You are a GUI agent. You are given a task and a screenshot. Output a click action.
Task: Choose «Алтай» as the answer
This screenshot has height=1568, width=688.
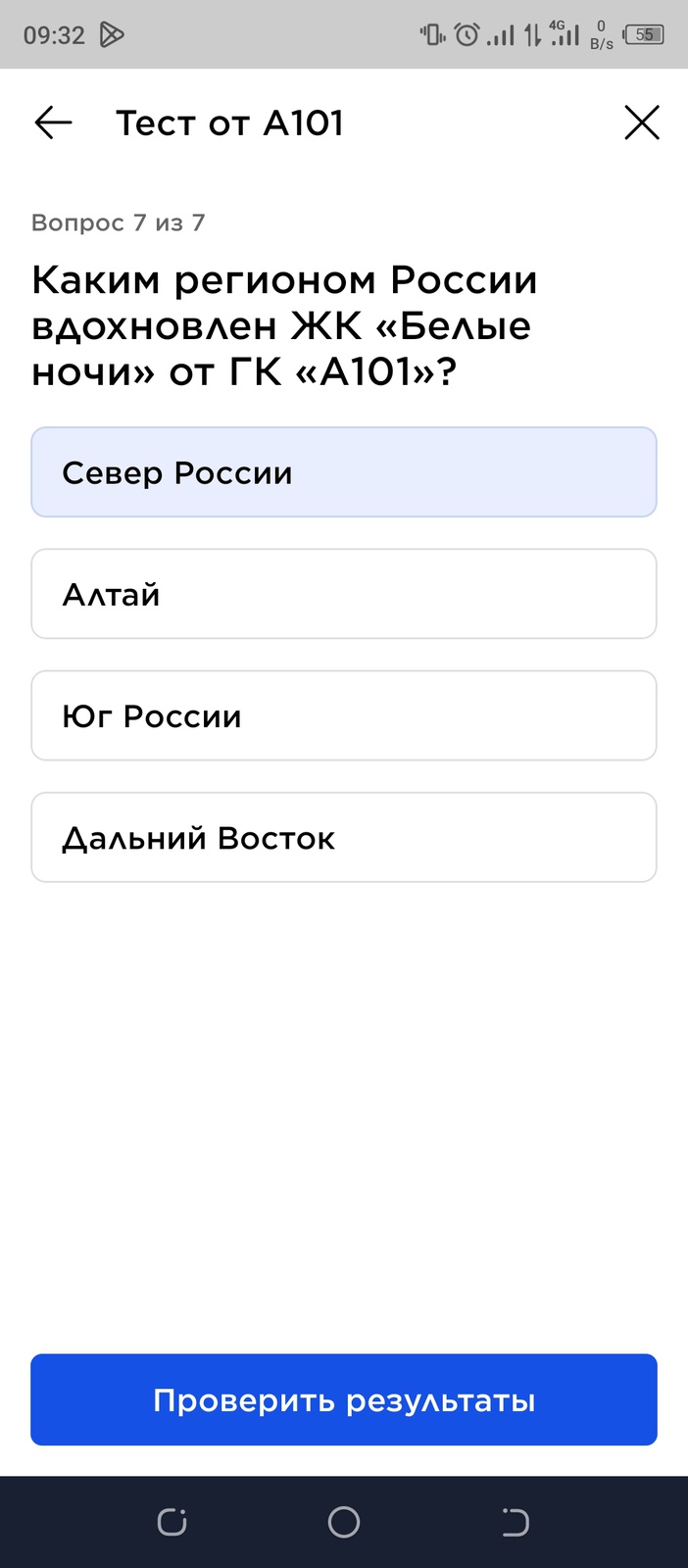pos(343,594)
